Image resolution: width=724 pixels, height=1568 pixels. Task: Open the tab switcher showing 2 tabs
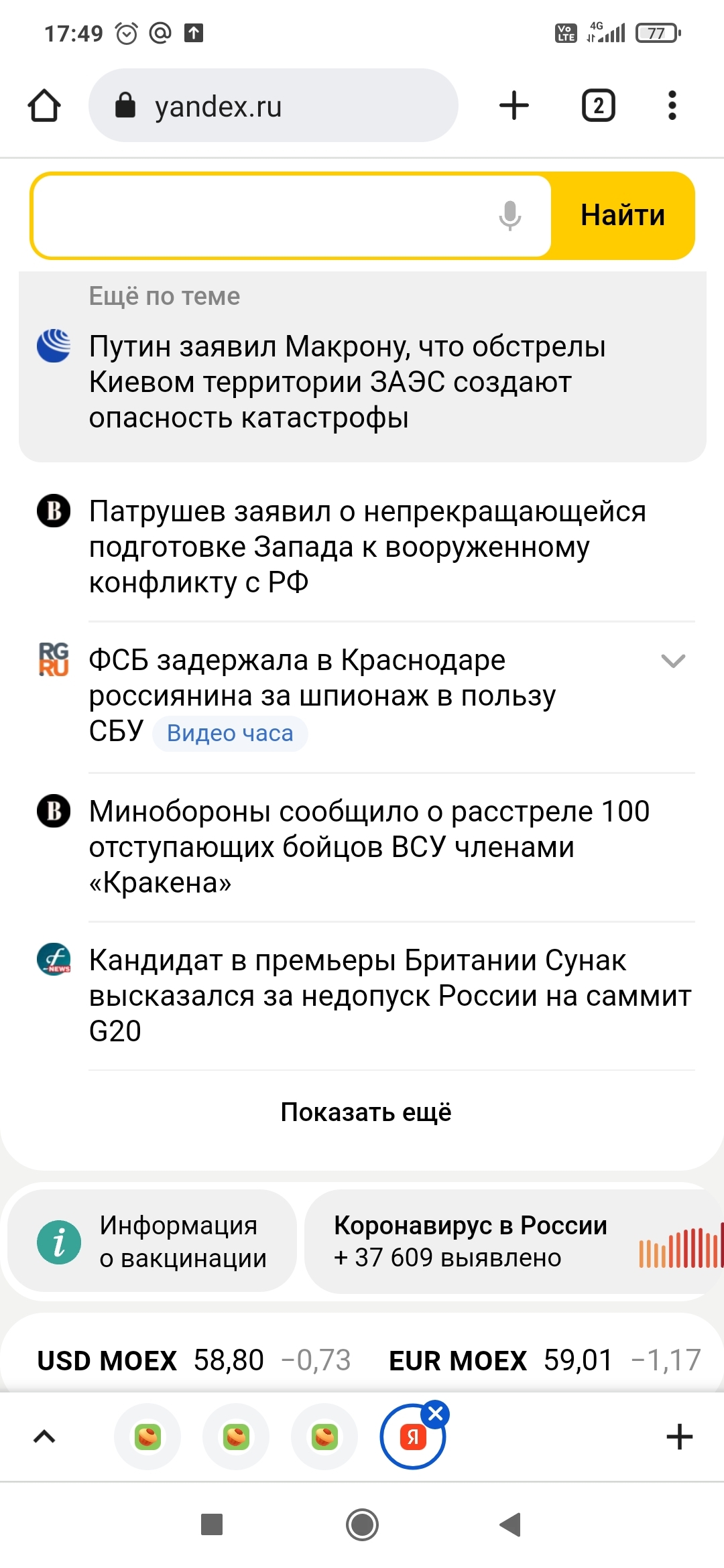pos(598,106)
